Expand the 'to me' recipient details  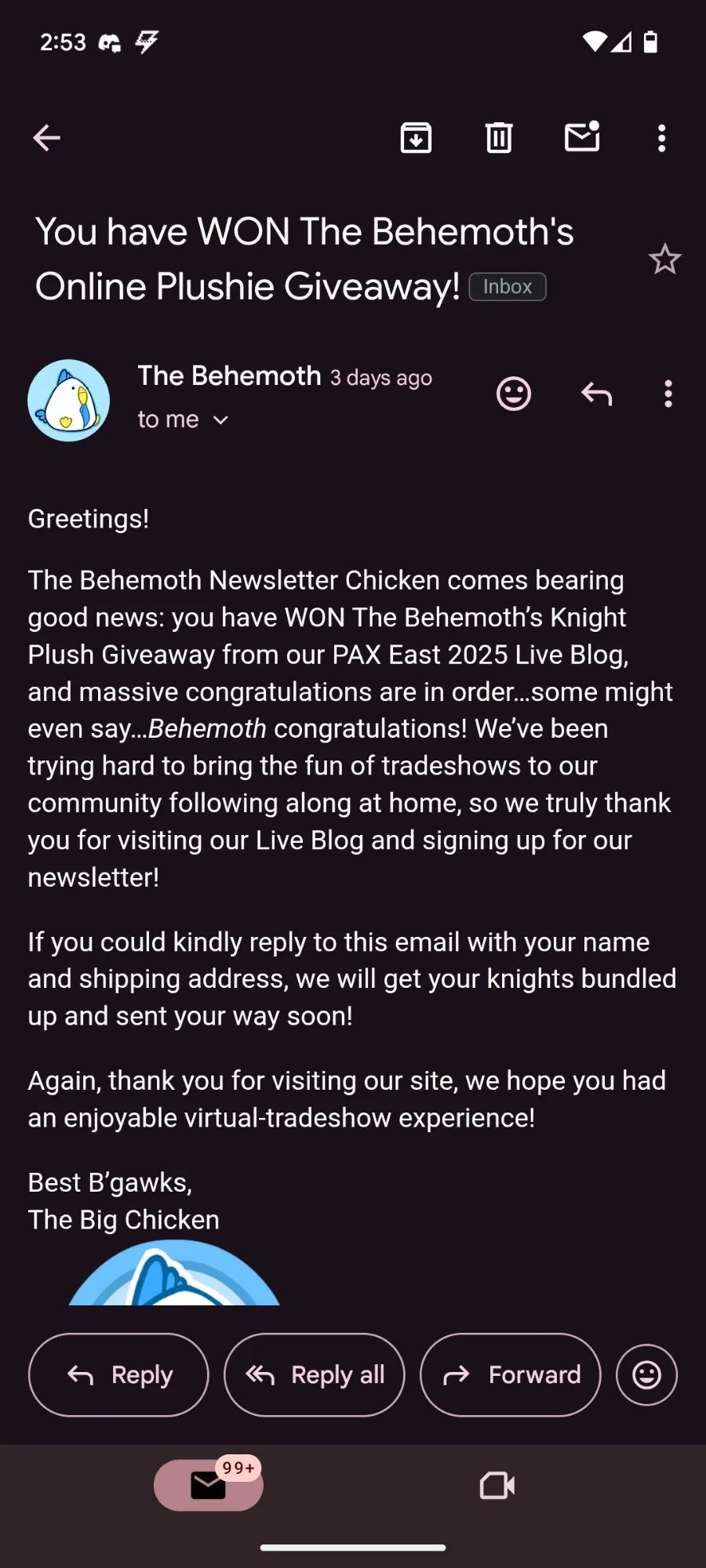pyautogui.click(x=183, y=420)
